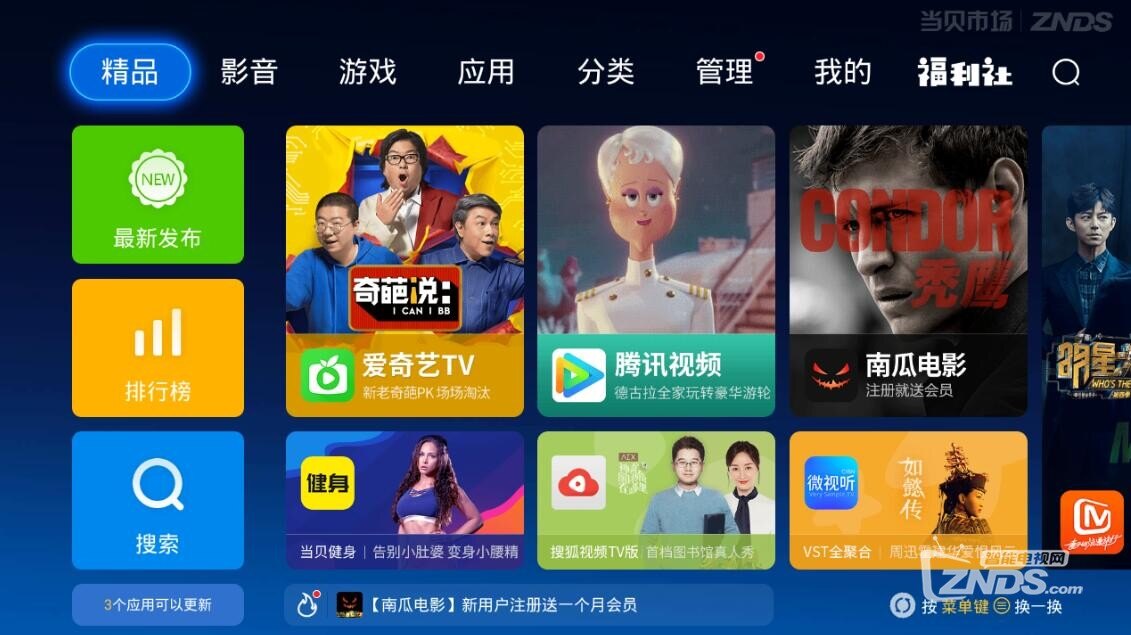1131x635 pixels.
Task: Open the 南瓜电影 new user promo banner
Action: click(x=528, y=605)
